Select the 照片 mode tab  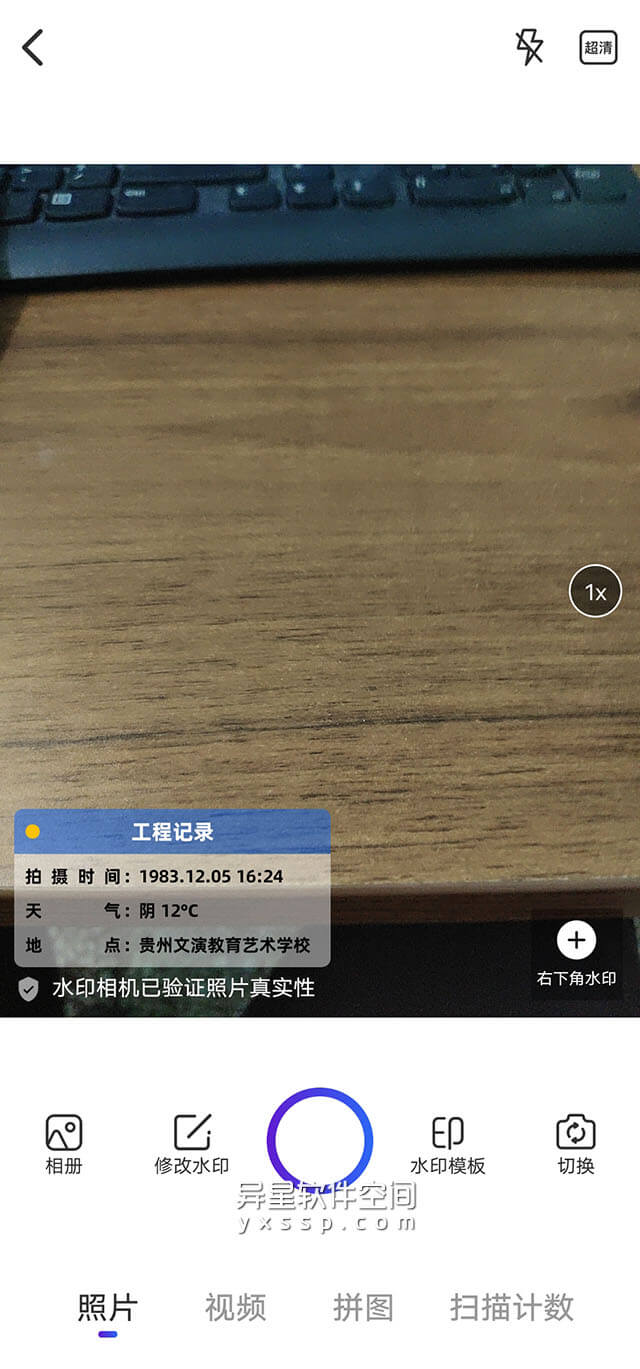(108, 1307)
